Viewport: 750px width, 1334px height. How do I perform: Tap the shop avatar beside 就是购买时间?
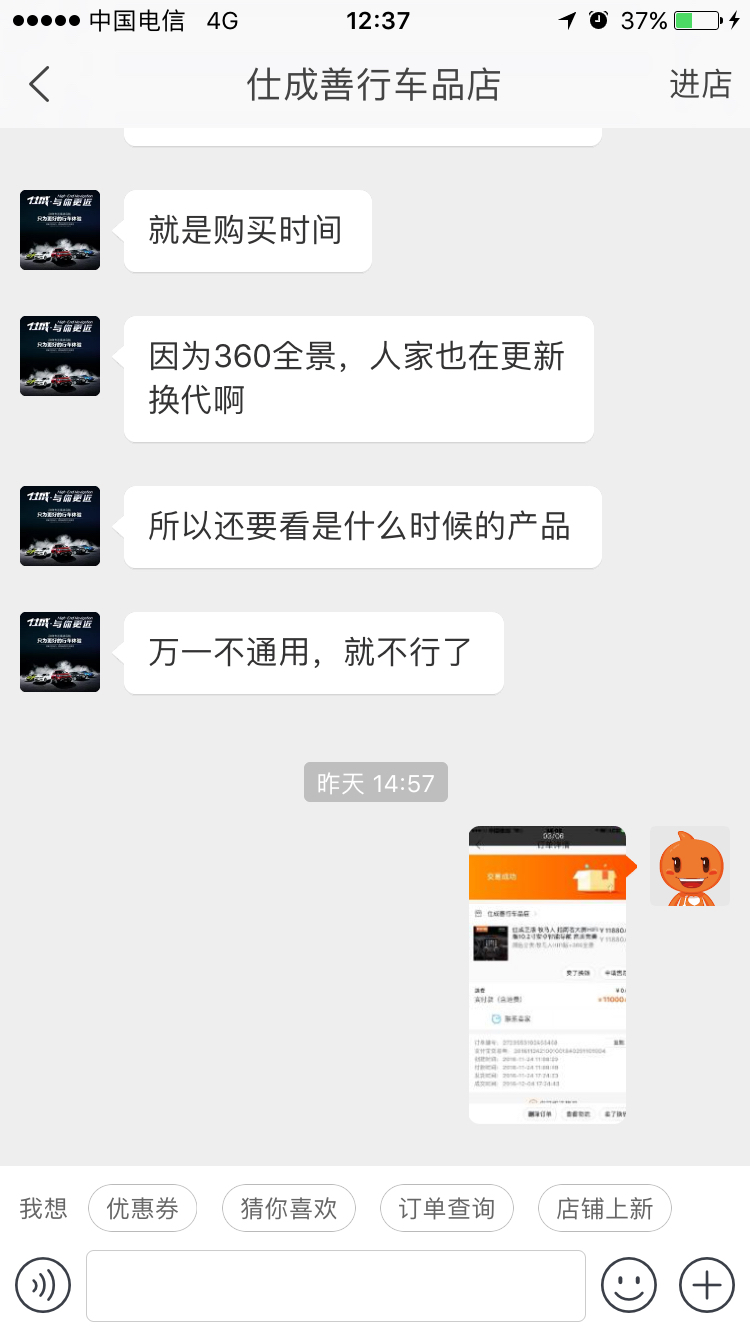60,230
